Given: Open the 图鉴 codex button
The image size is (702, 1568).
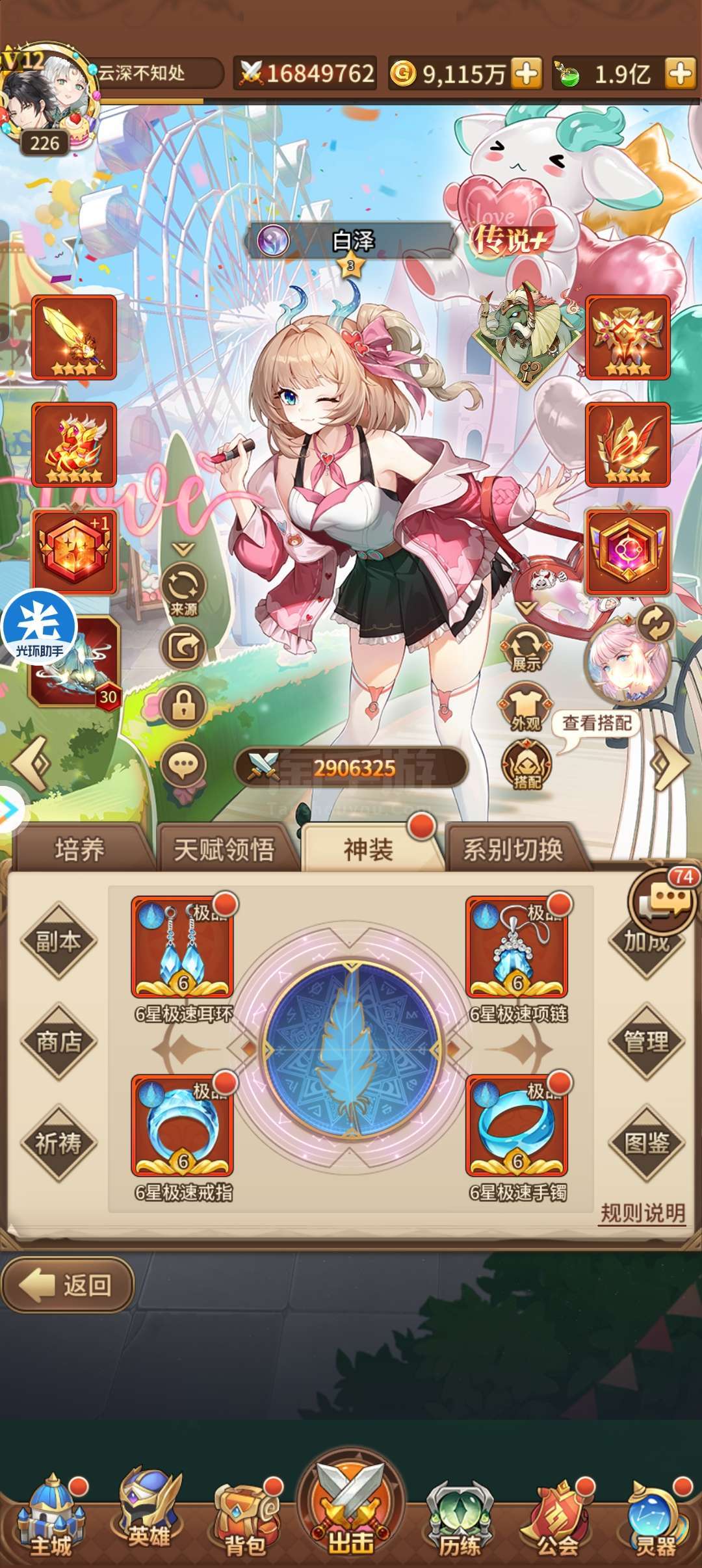Looking at the screenshot, I should pyautogui.click(x=647, y=1142).
